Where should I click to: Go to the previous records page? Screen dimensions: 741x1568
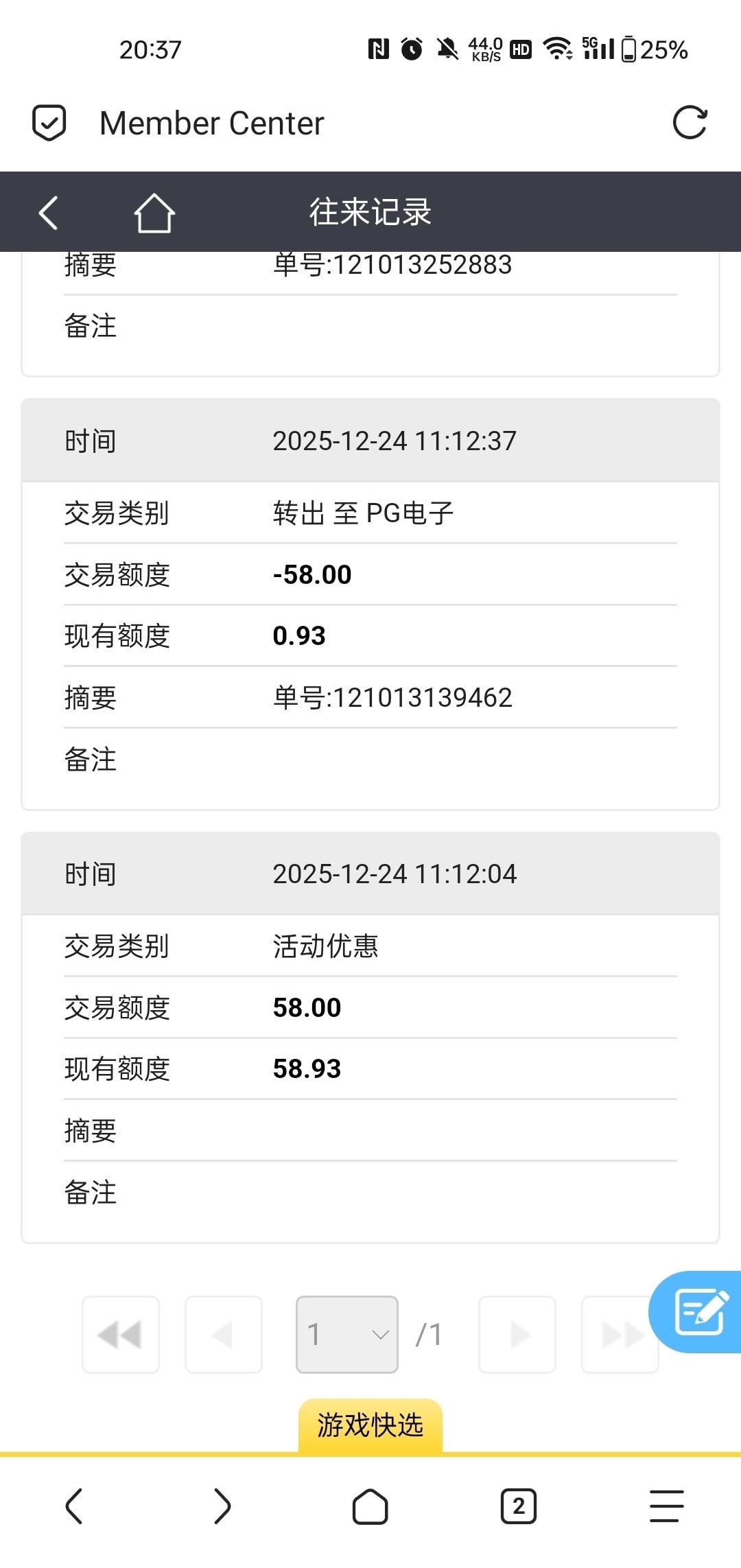coord(224,1335)
